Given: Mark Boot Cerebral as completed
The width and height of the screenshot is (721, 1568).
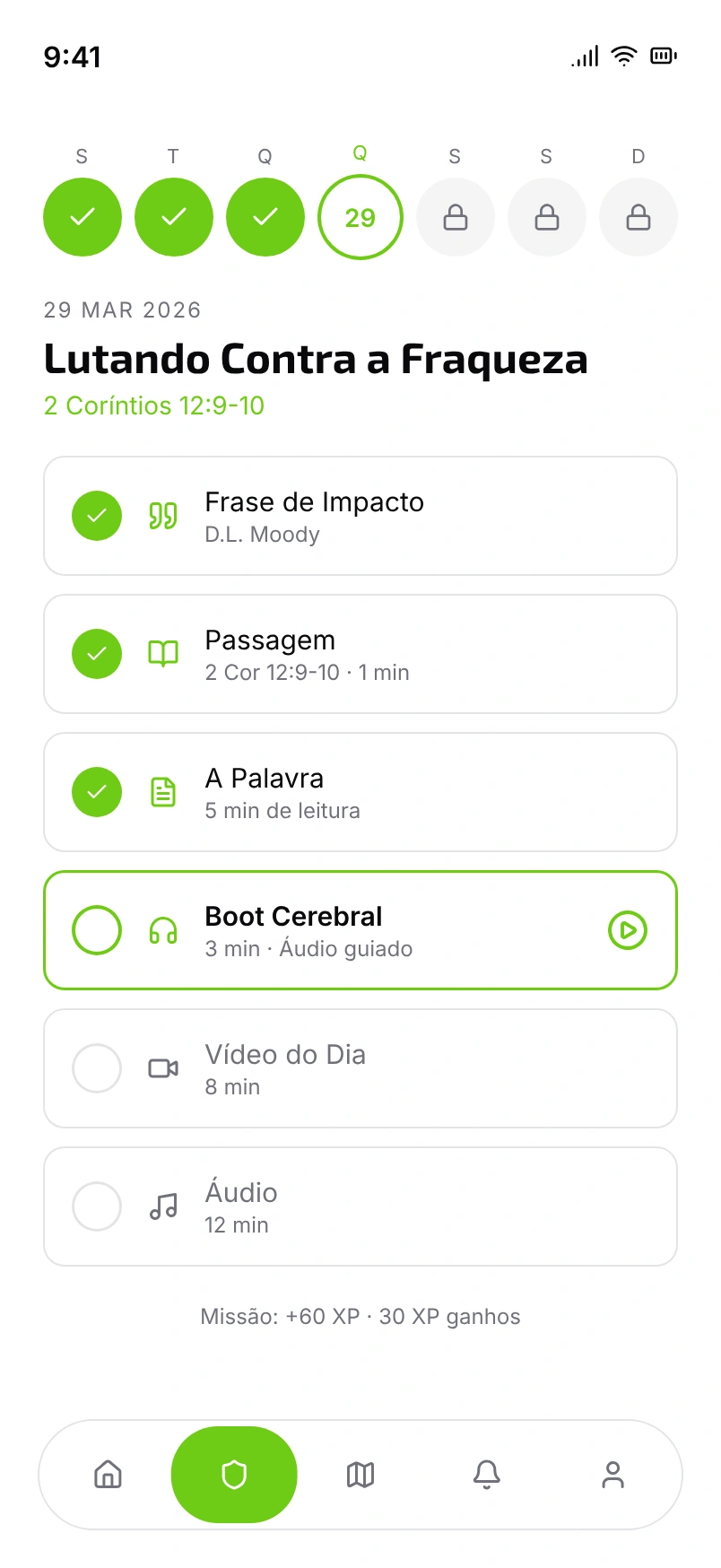Looking at the screenshot, I should (x=96, y=930).
